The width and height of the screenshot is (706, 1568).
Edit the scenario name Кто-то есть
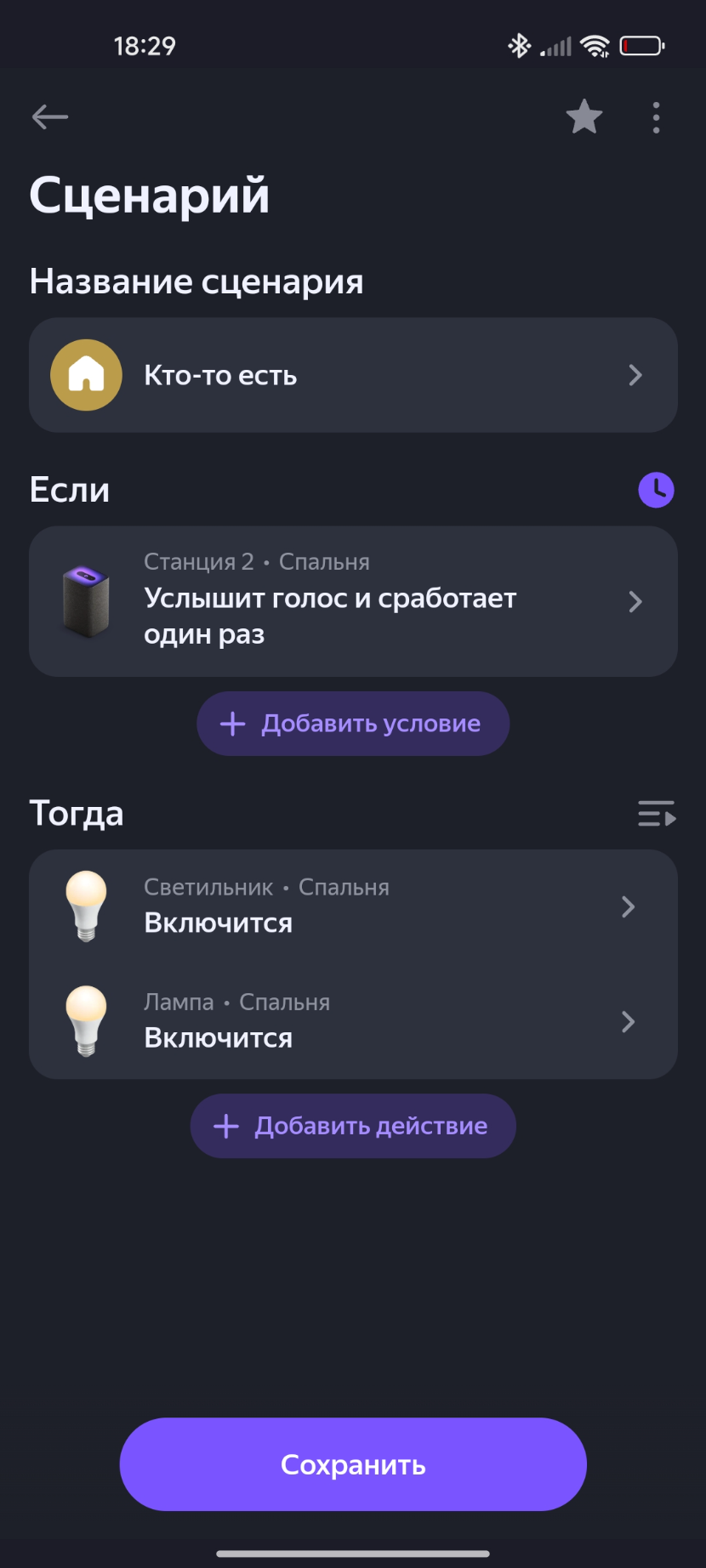tap(353, 375)
